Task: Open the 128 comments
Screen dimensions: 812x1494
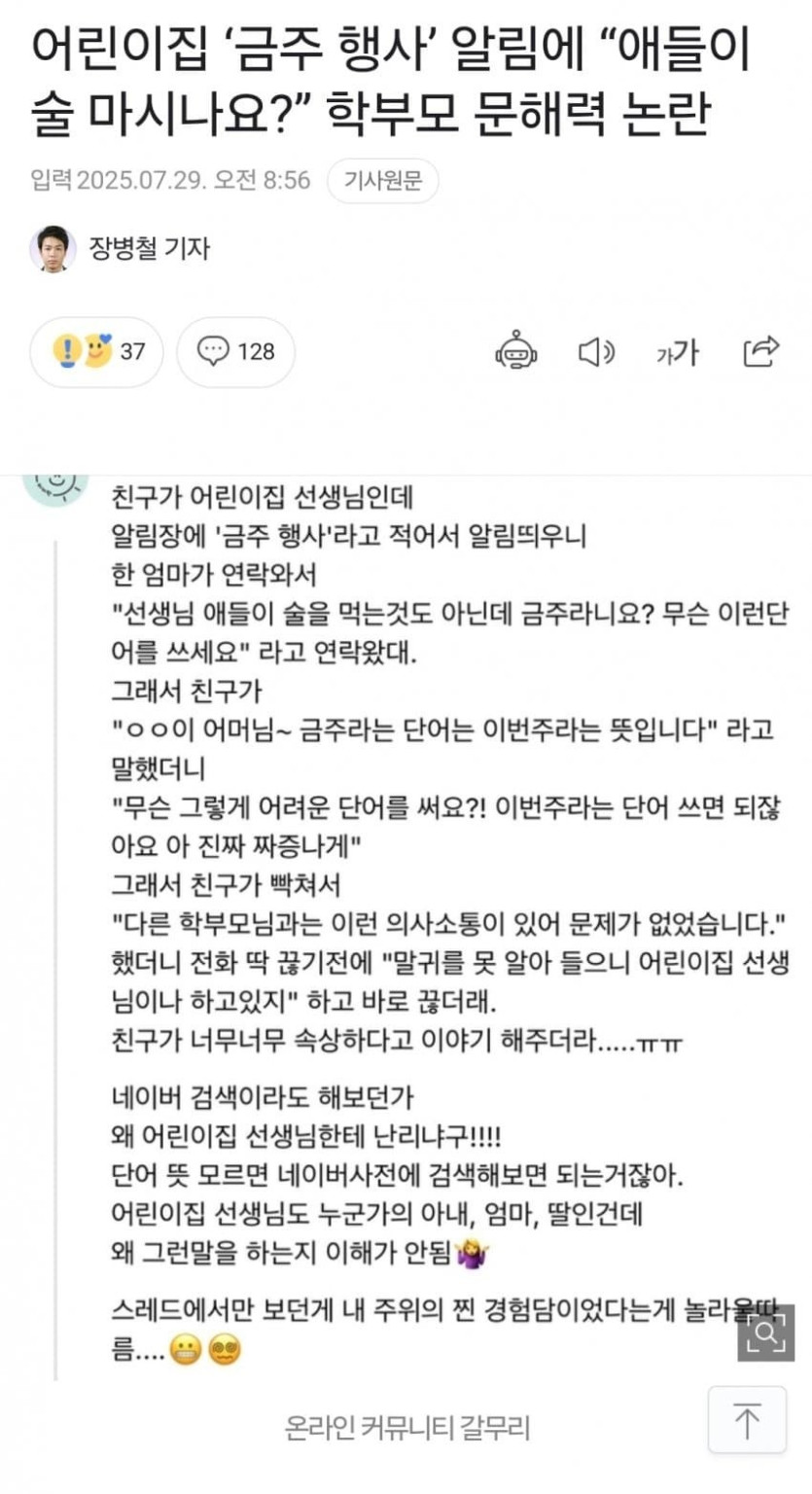Action: coord(235,352)
